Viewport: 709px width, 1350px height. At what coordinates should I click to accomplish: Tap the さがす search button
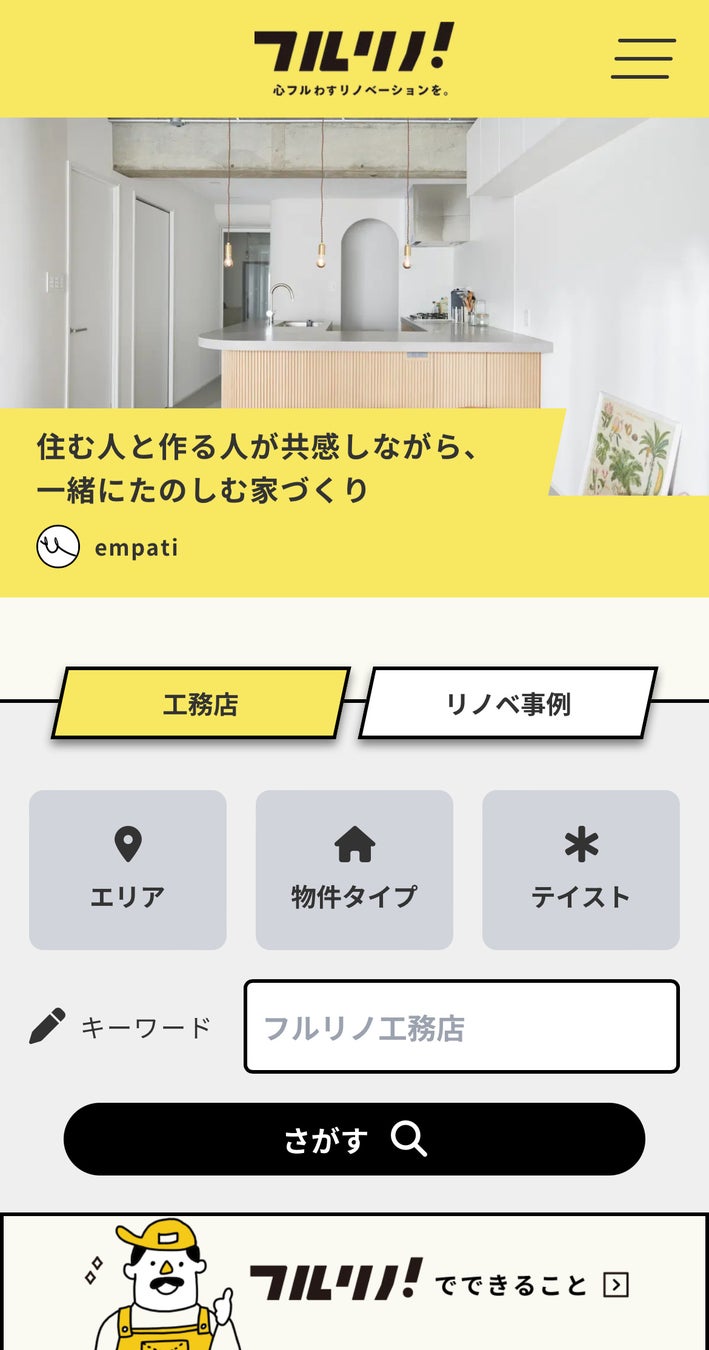tap(354, 1139)
